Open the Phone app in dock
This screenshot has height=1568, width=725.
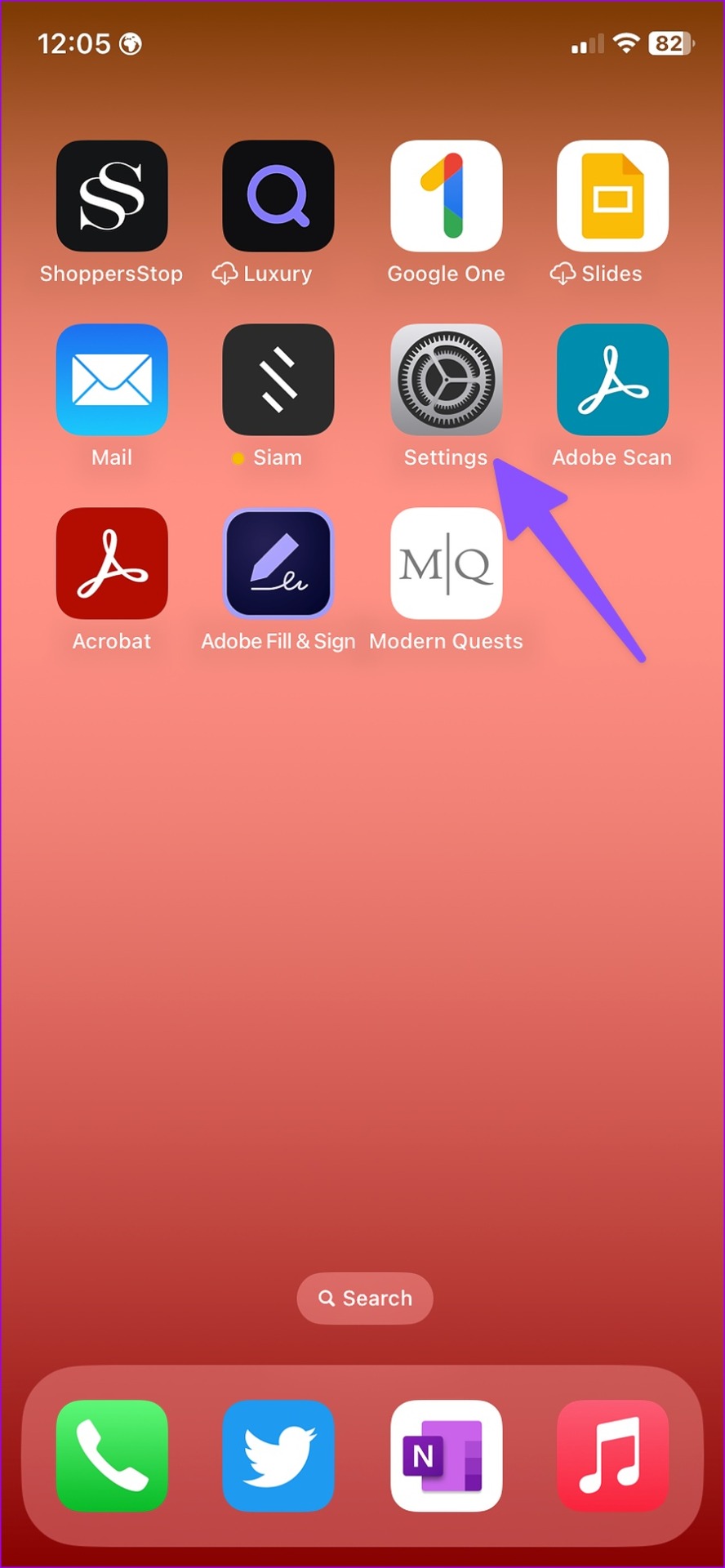pos(112,1456)
